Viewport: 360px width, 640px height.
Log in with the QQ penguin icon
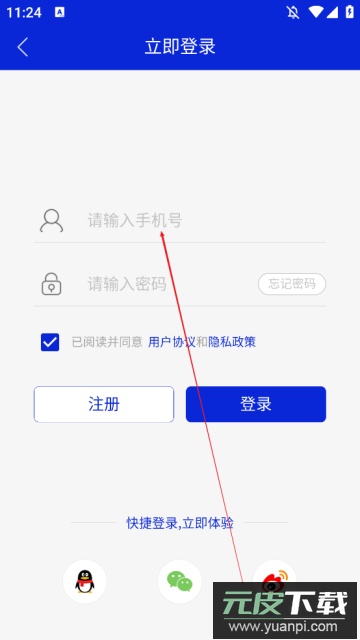[x=84, y=581]
